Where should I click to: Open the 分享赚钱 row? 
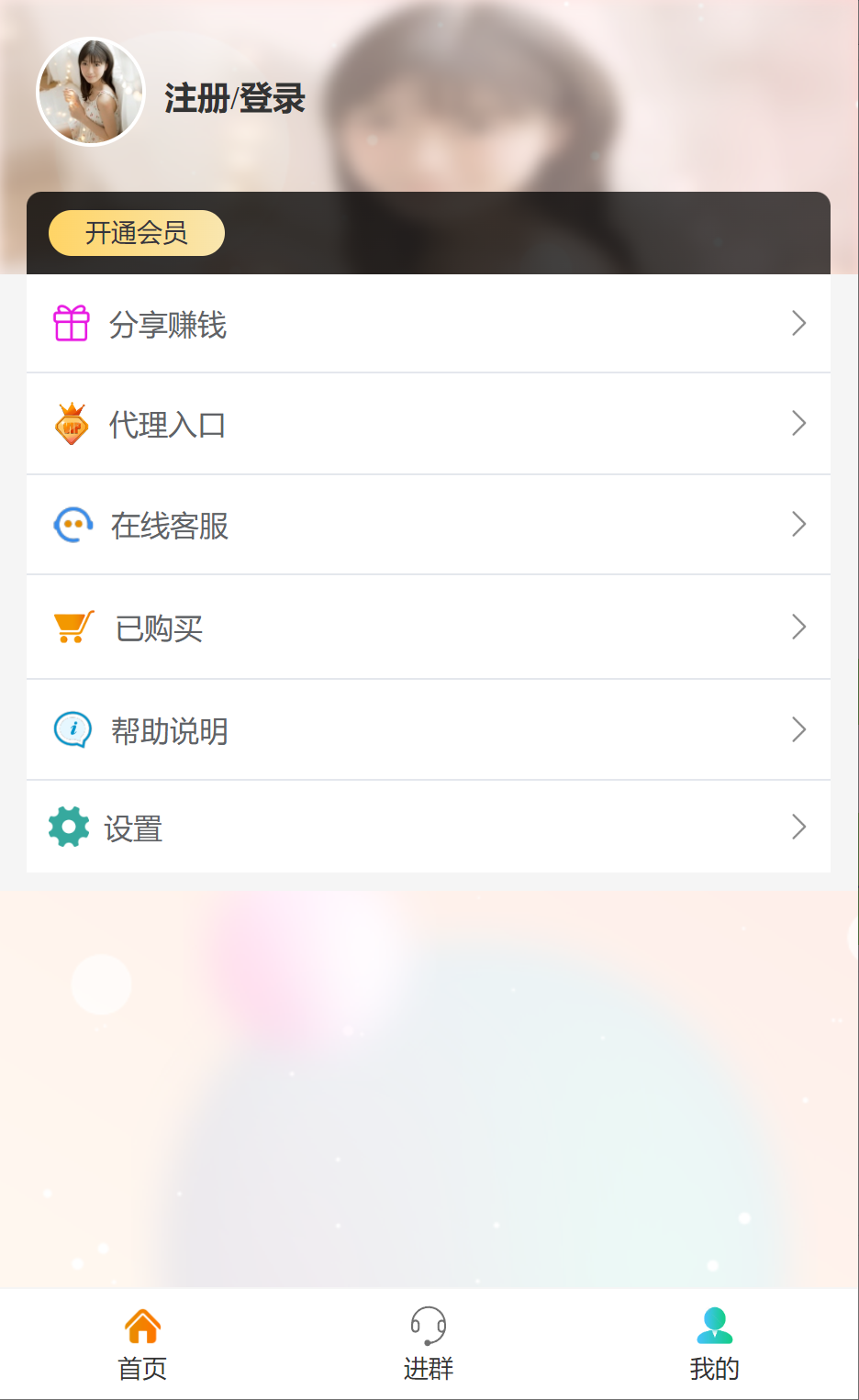pos(429,324)
